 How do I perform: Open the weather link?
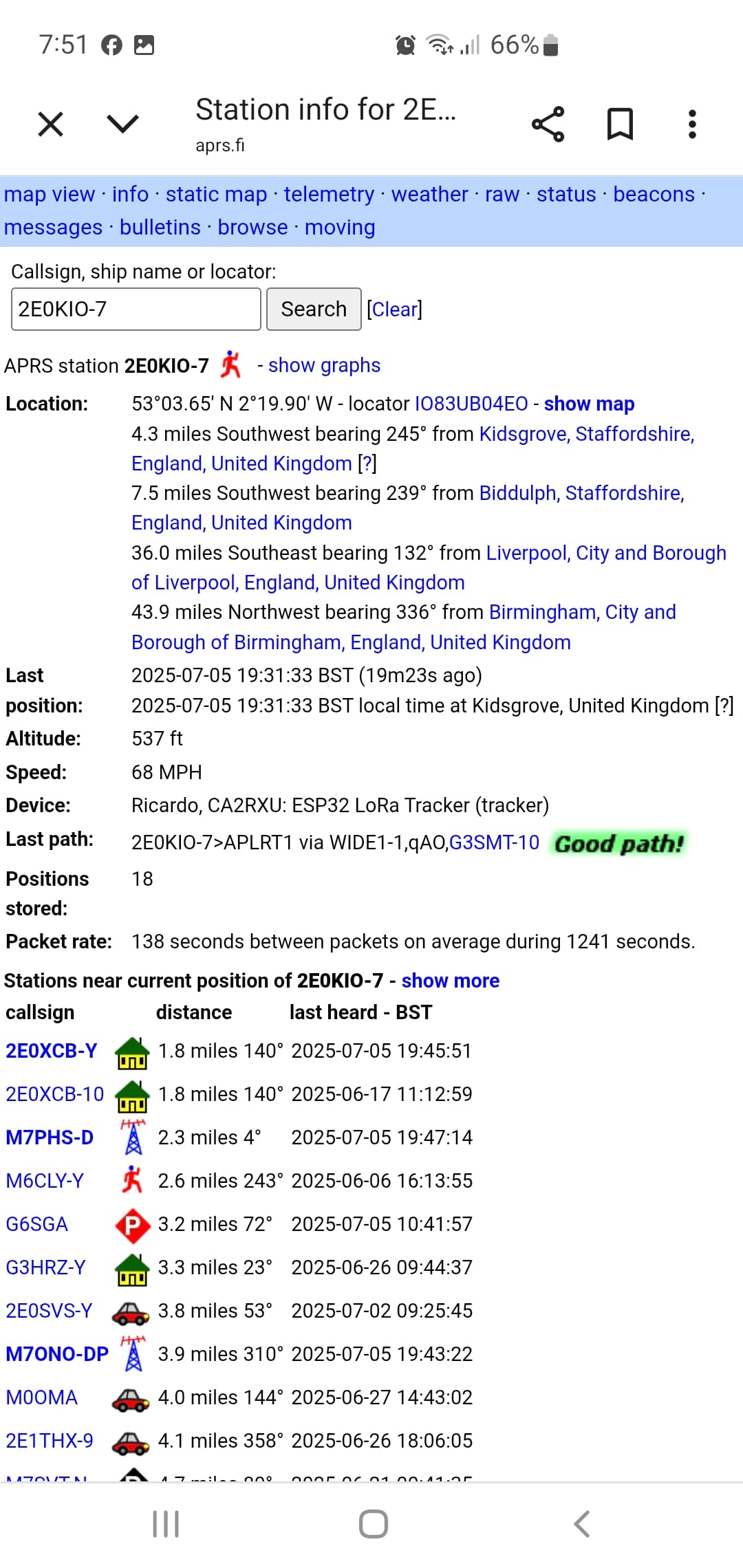pos(429,195)
